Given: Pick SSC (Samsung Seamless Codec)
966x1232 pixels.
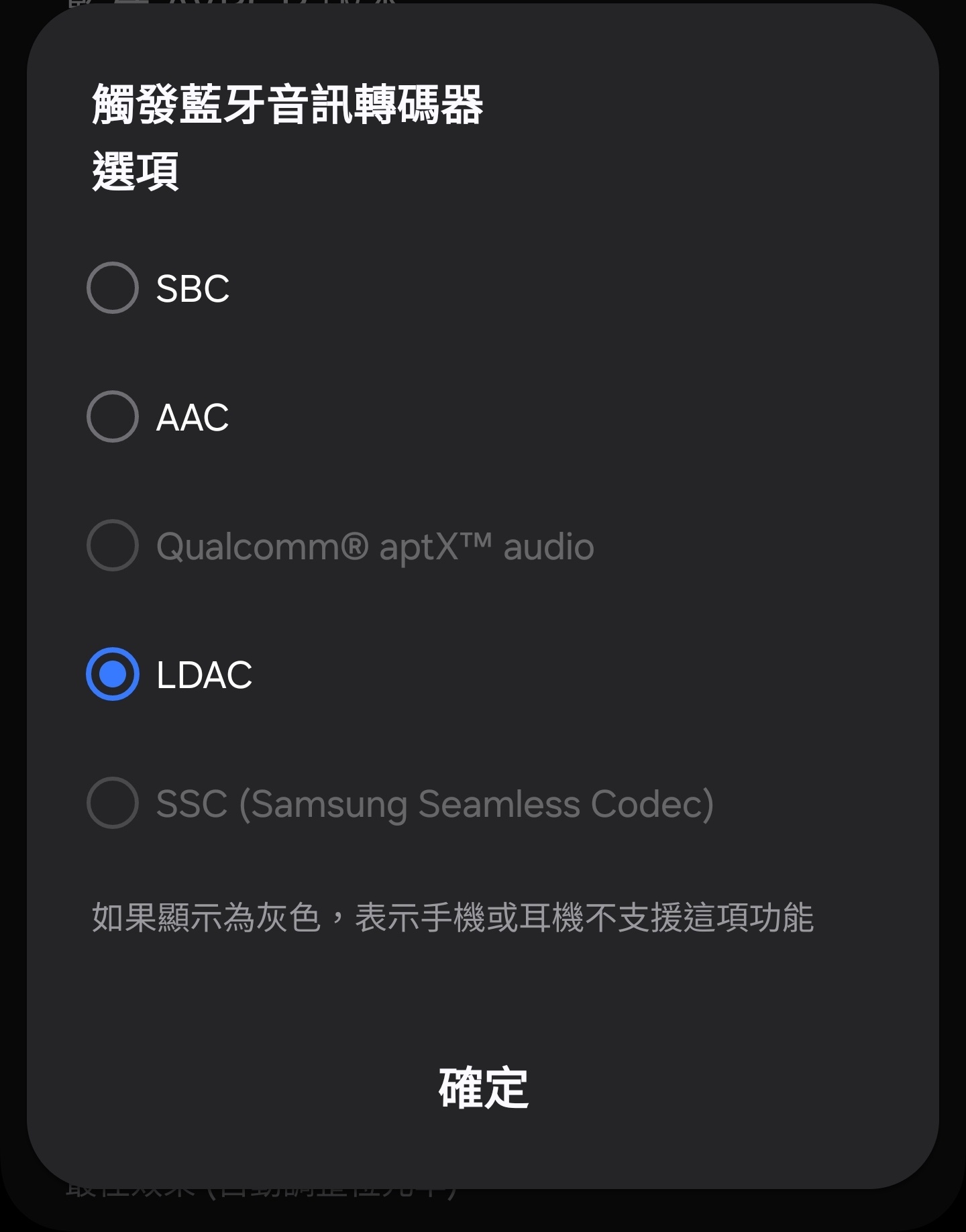Looking at the screenshot, I should click(113, 803).
